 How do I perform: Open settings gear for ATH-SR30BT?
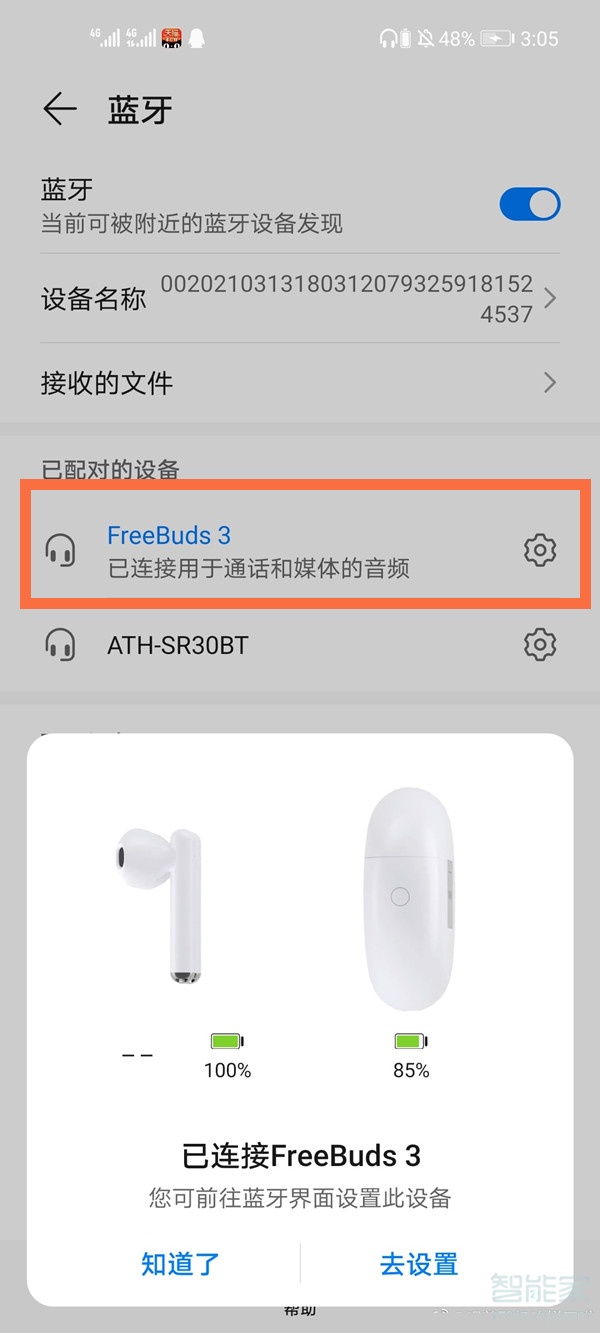(540, 645)
